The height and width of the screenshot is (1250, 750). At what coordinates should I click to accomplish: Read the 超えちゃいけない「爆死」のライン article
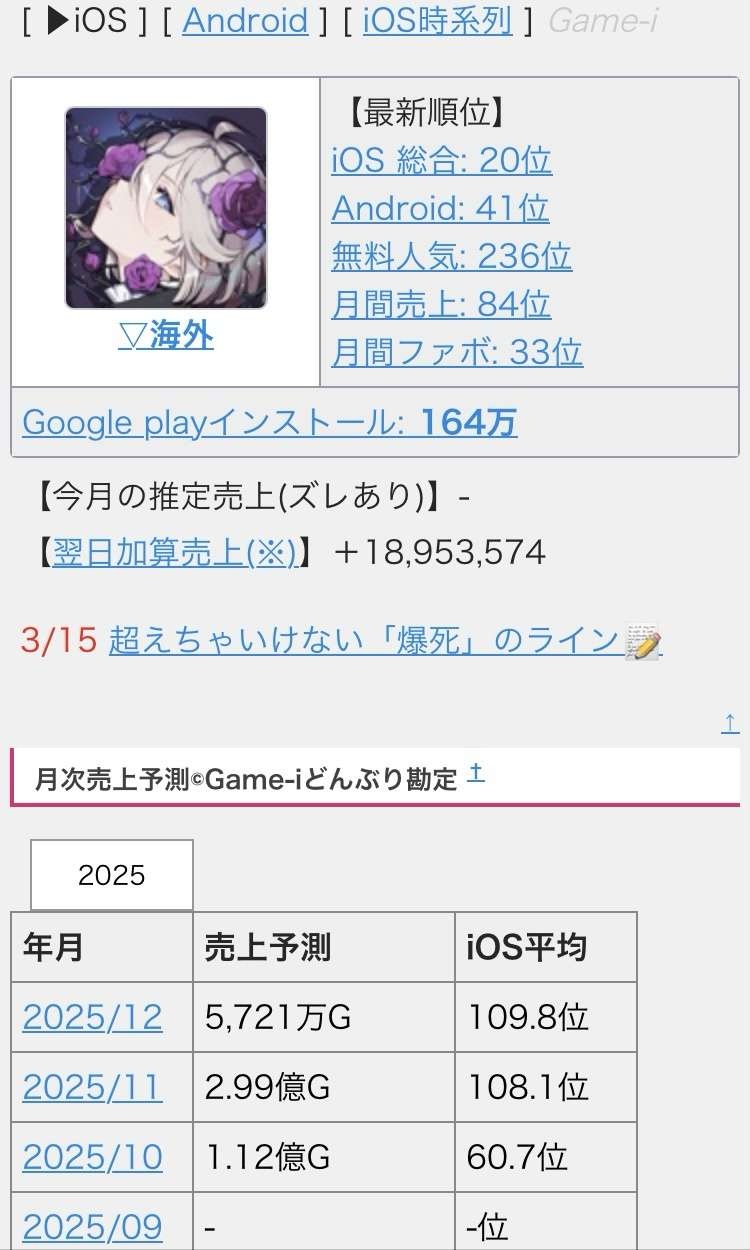(363, 640)
